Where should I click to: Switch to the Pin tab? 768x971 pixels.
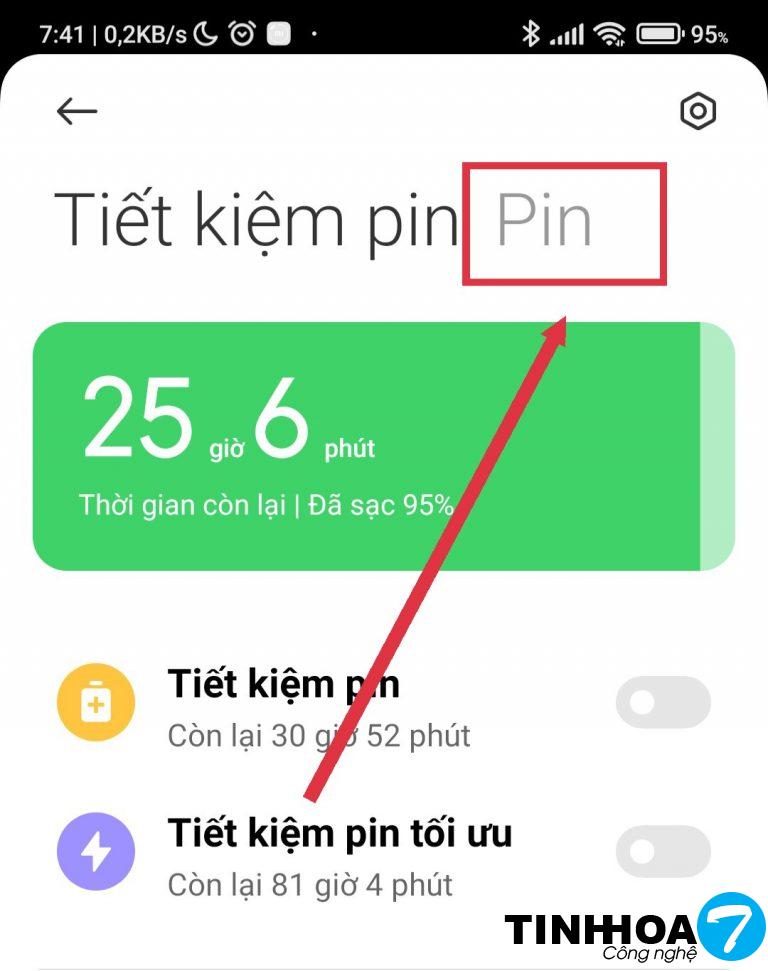point(545,222)
